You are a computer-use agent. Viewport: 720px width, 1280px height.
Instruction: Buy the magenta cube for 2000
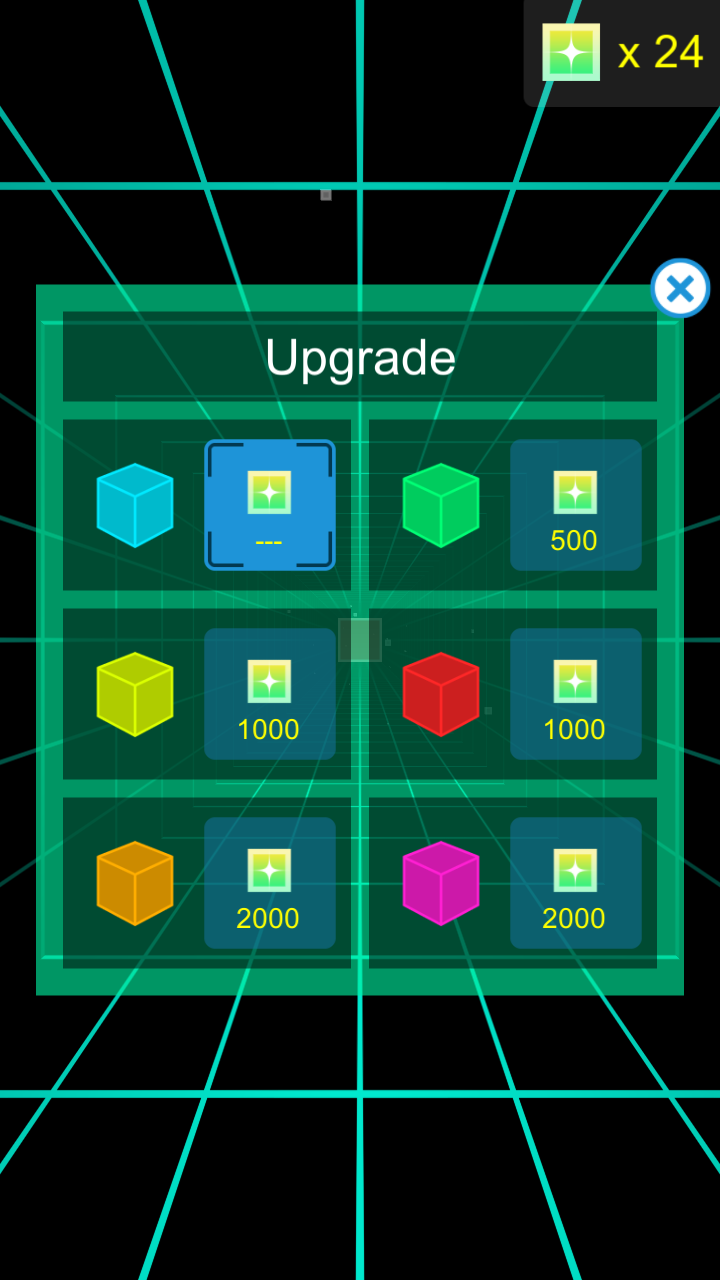click(575, 883)
